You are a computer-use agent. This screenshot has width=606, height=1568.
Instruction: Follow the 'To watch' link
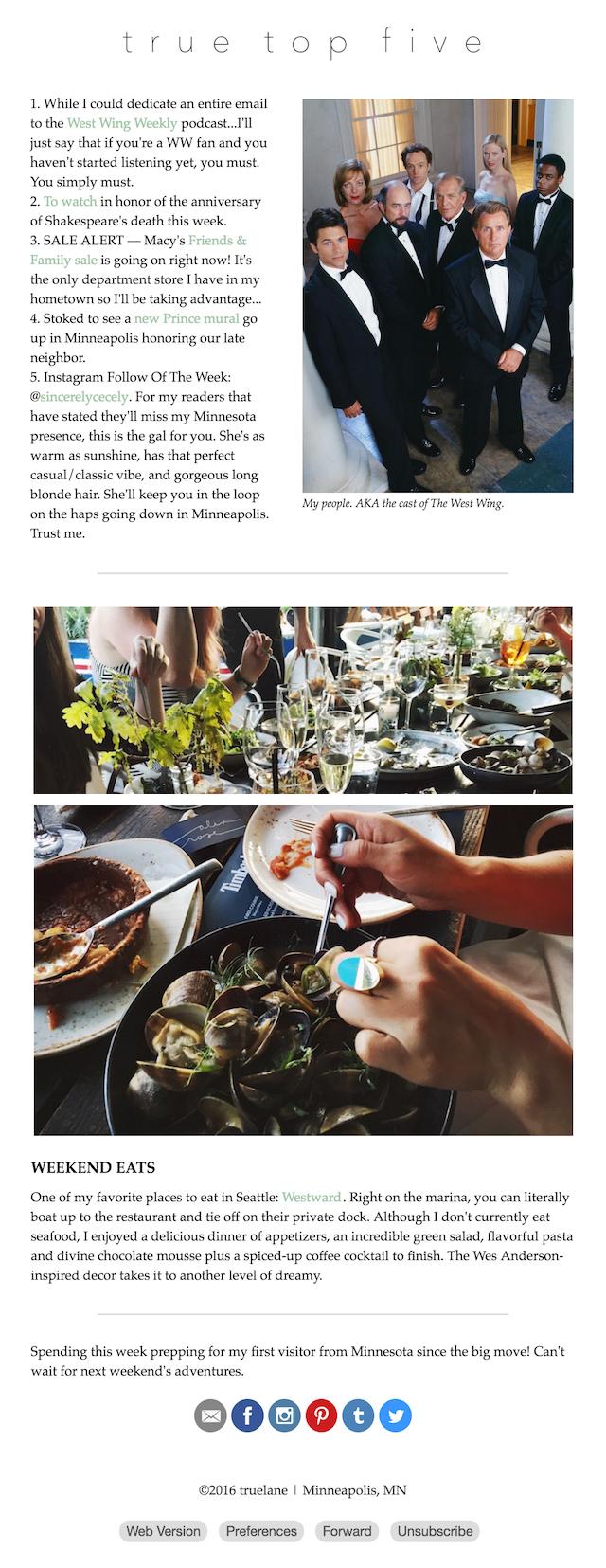pyautogui.click(x=70, y=201)
